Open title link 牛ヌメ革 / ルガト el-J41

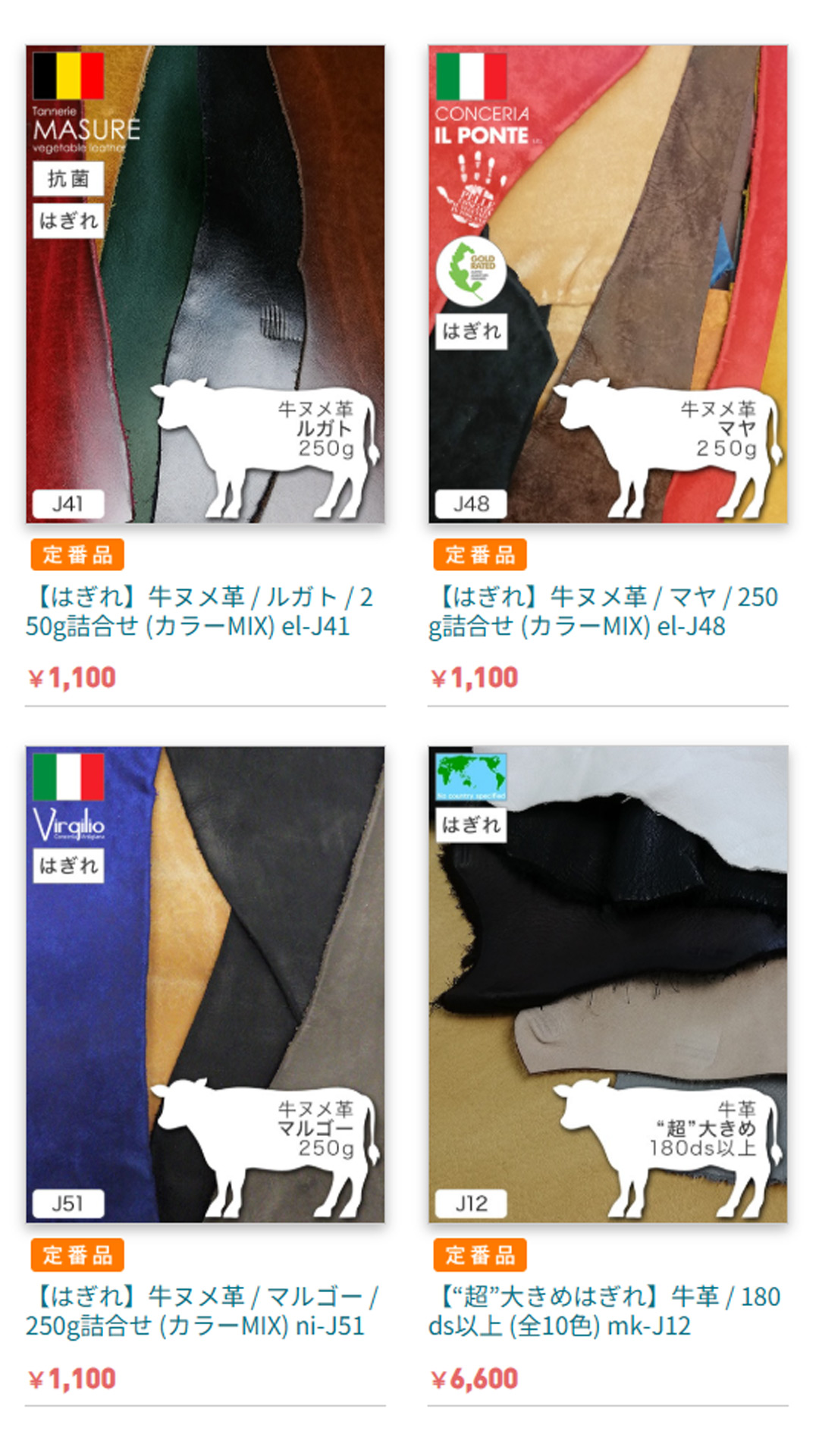tap(199, 611)
